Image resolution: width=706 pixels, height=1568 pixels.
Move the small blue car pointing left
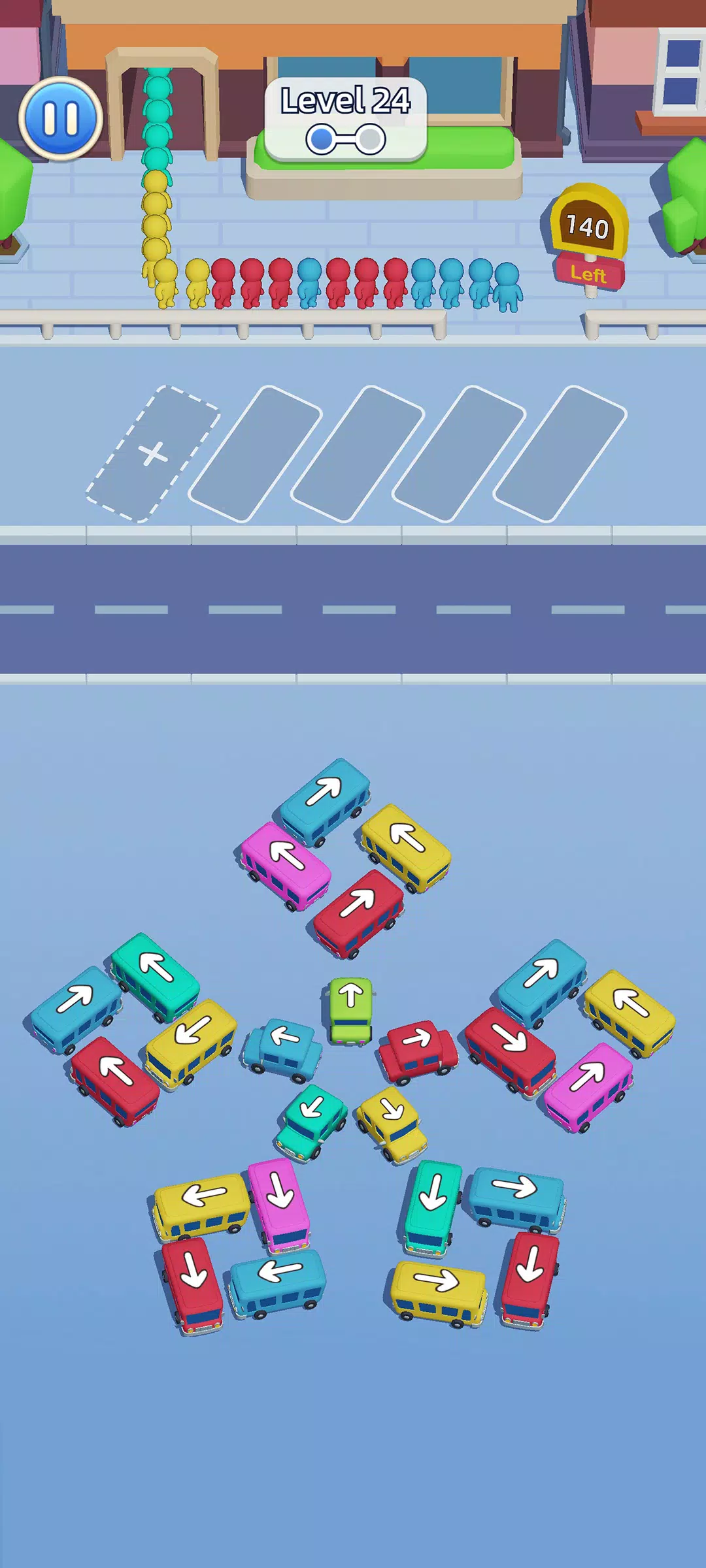[x=284, y=1047]
